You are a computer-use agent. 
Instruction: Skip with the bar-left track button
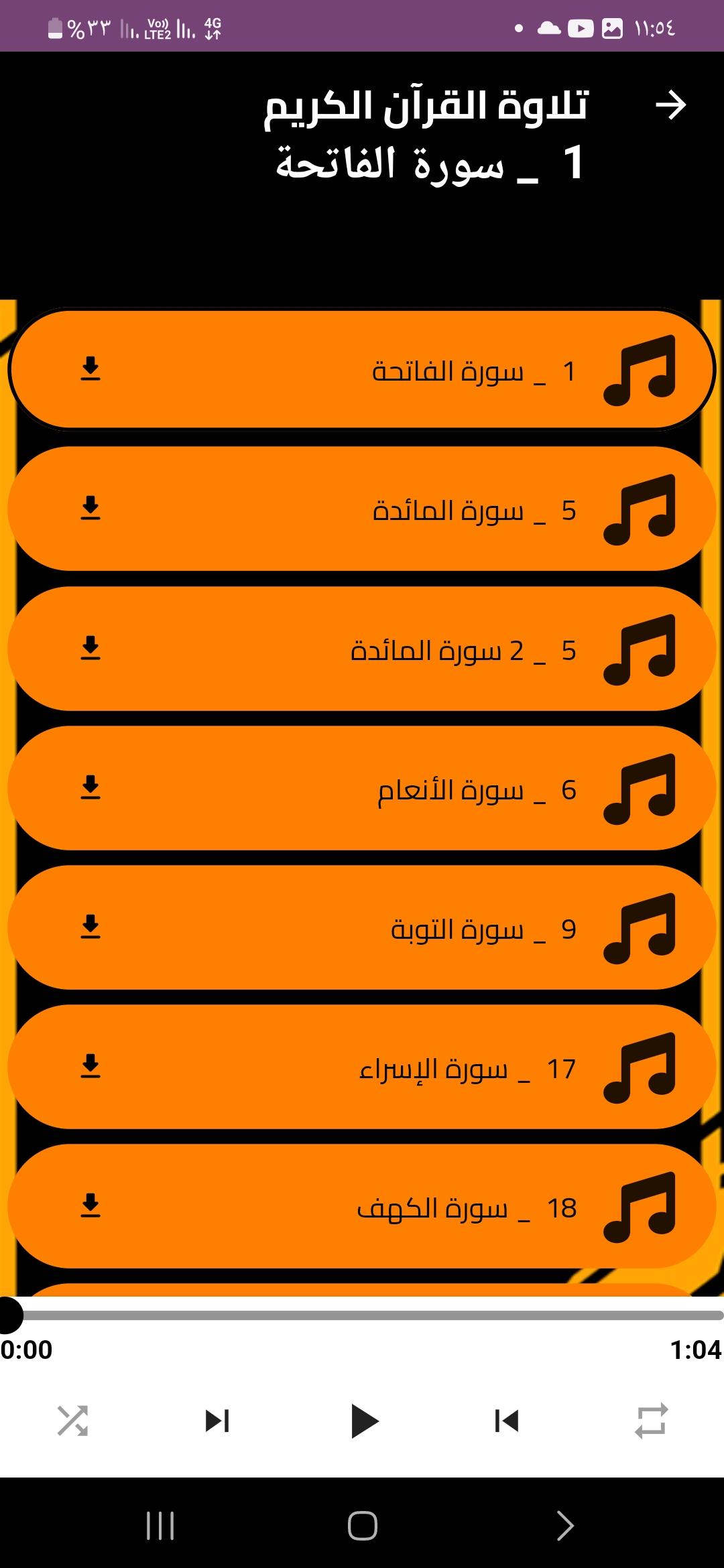click(507, 1421)
